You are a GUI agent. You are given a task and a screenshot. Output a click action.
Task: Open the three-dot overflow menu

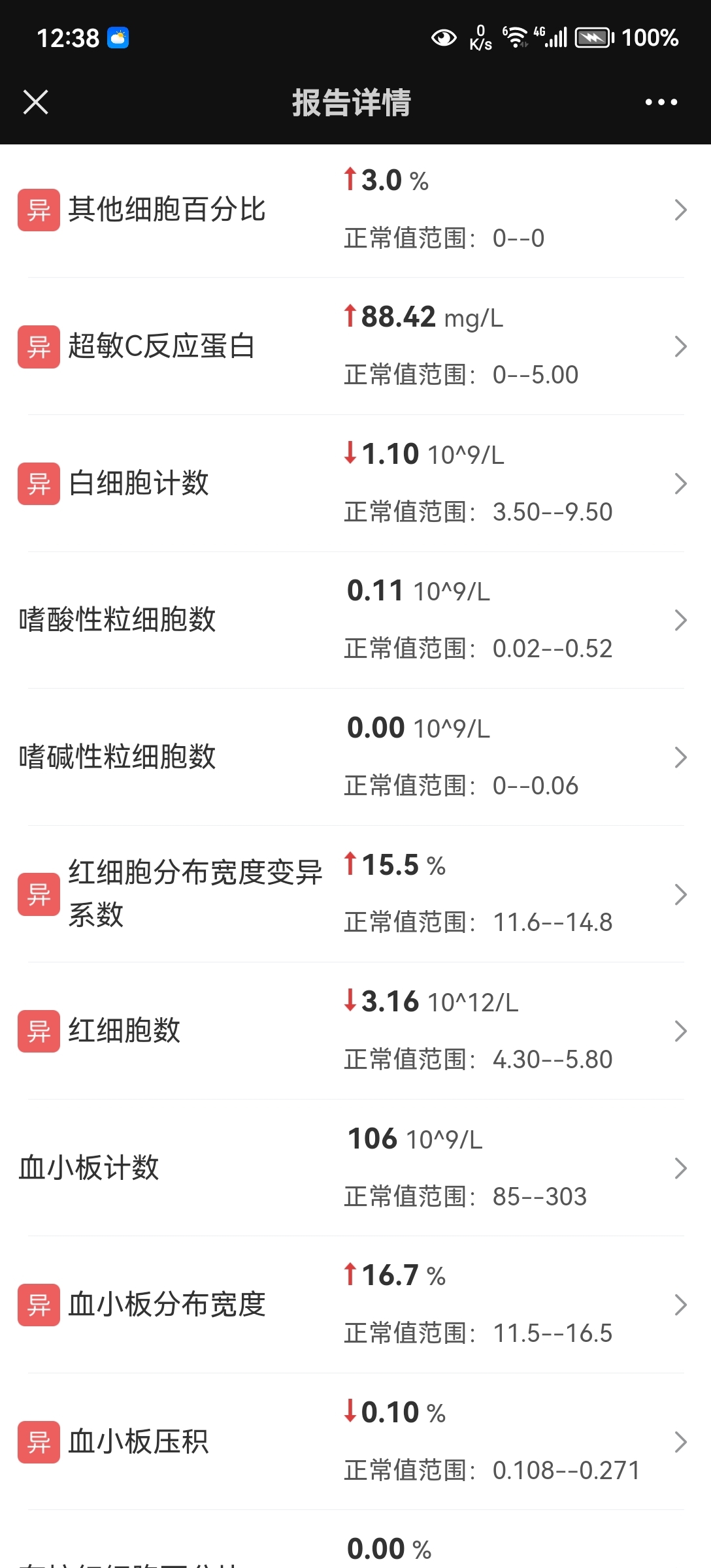pos(661,102)
